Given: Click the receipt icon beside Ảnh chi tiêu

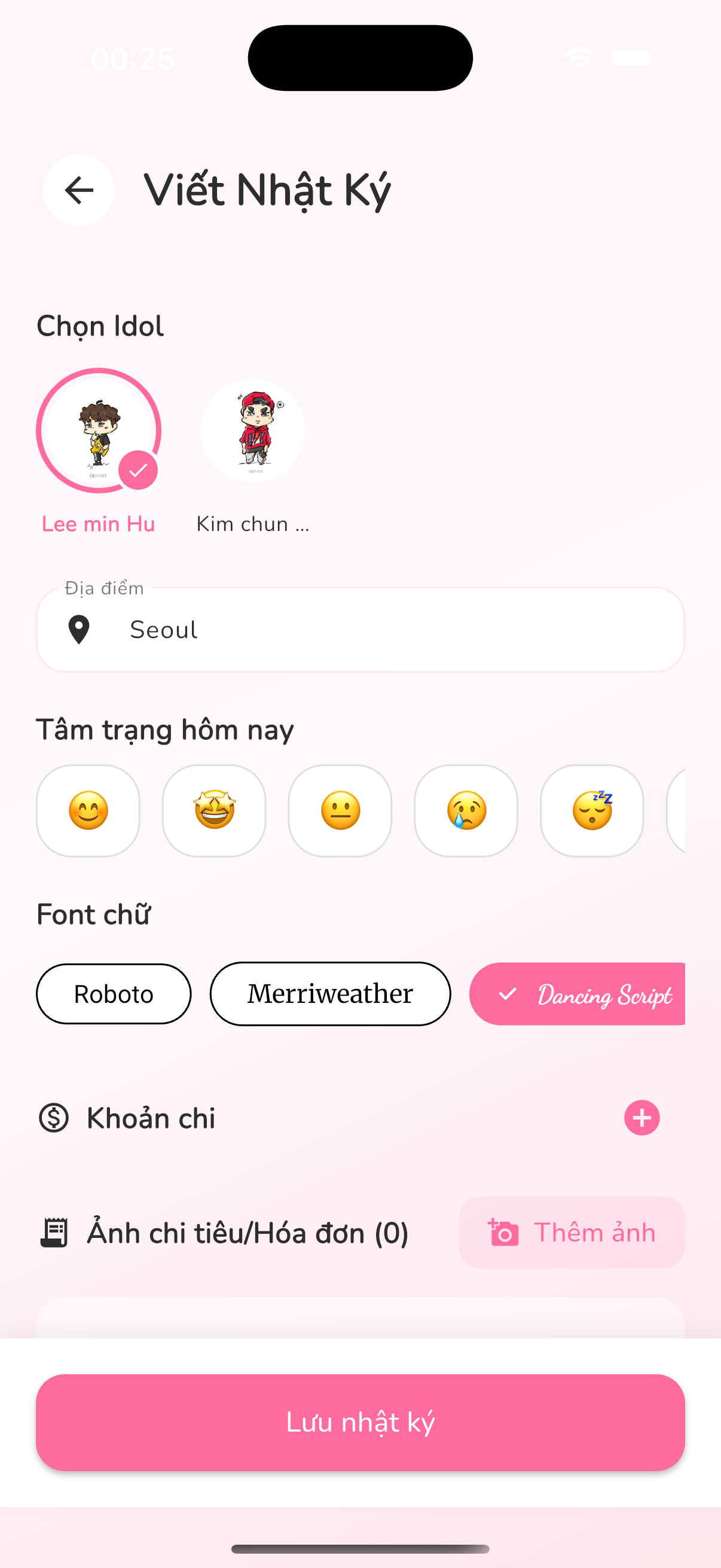Looking at the screenshot, I should (55, 1233).
